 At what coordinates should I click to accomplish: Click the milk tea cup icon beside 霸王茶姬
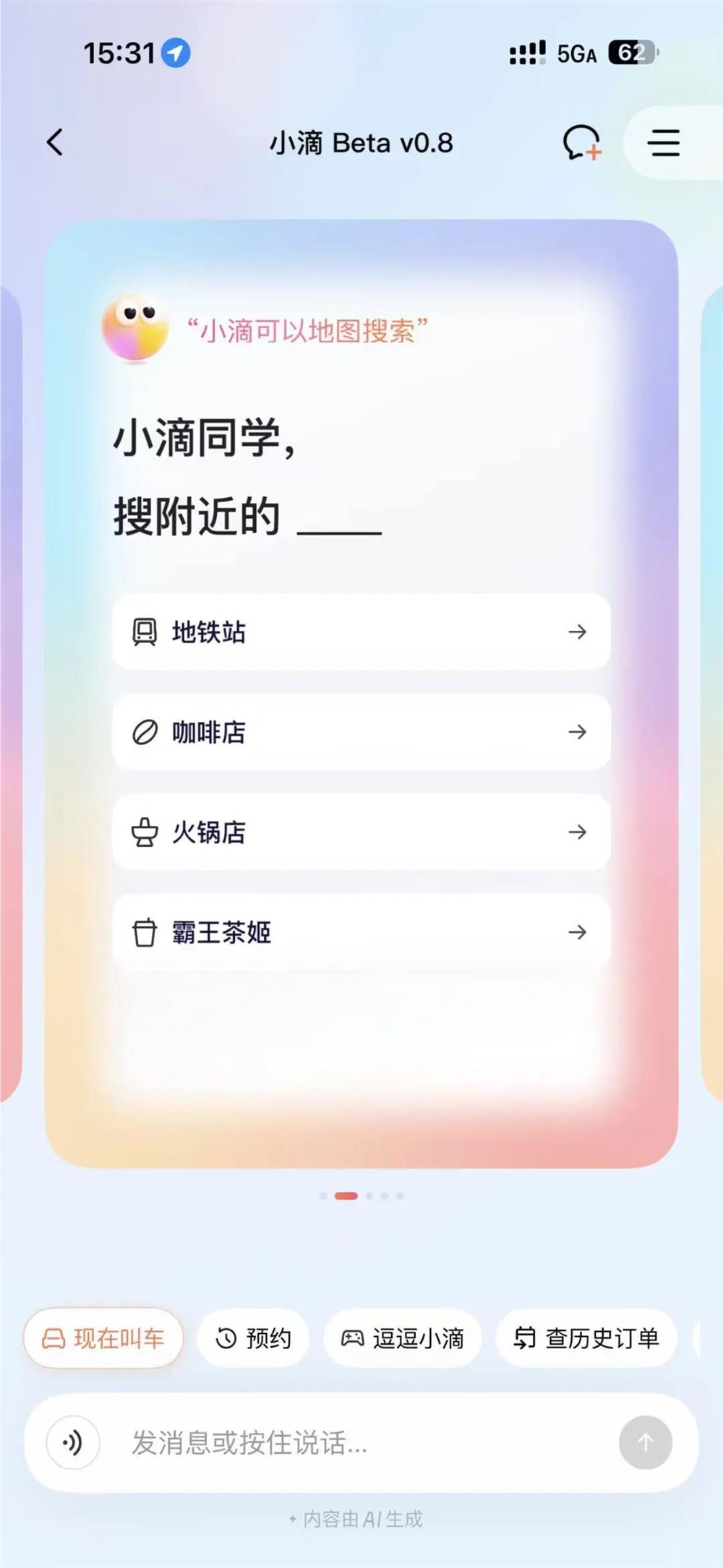[x=144, y=932]
